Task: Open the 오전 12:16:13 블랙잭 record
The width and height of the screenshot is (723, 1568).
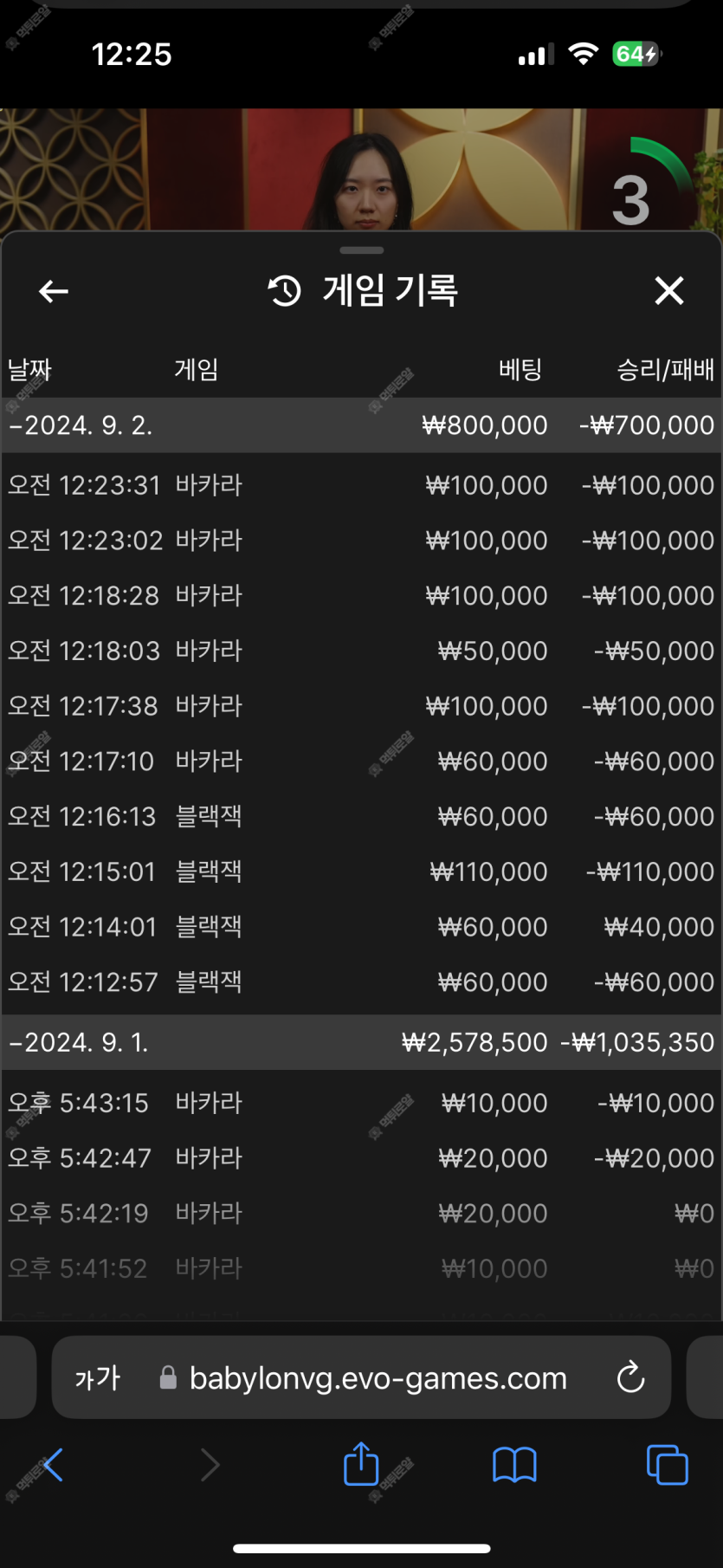Action: coord(362,816)
